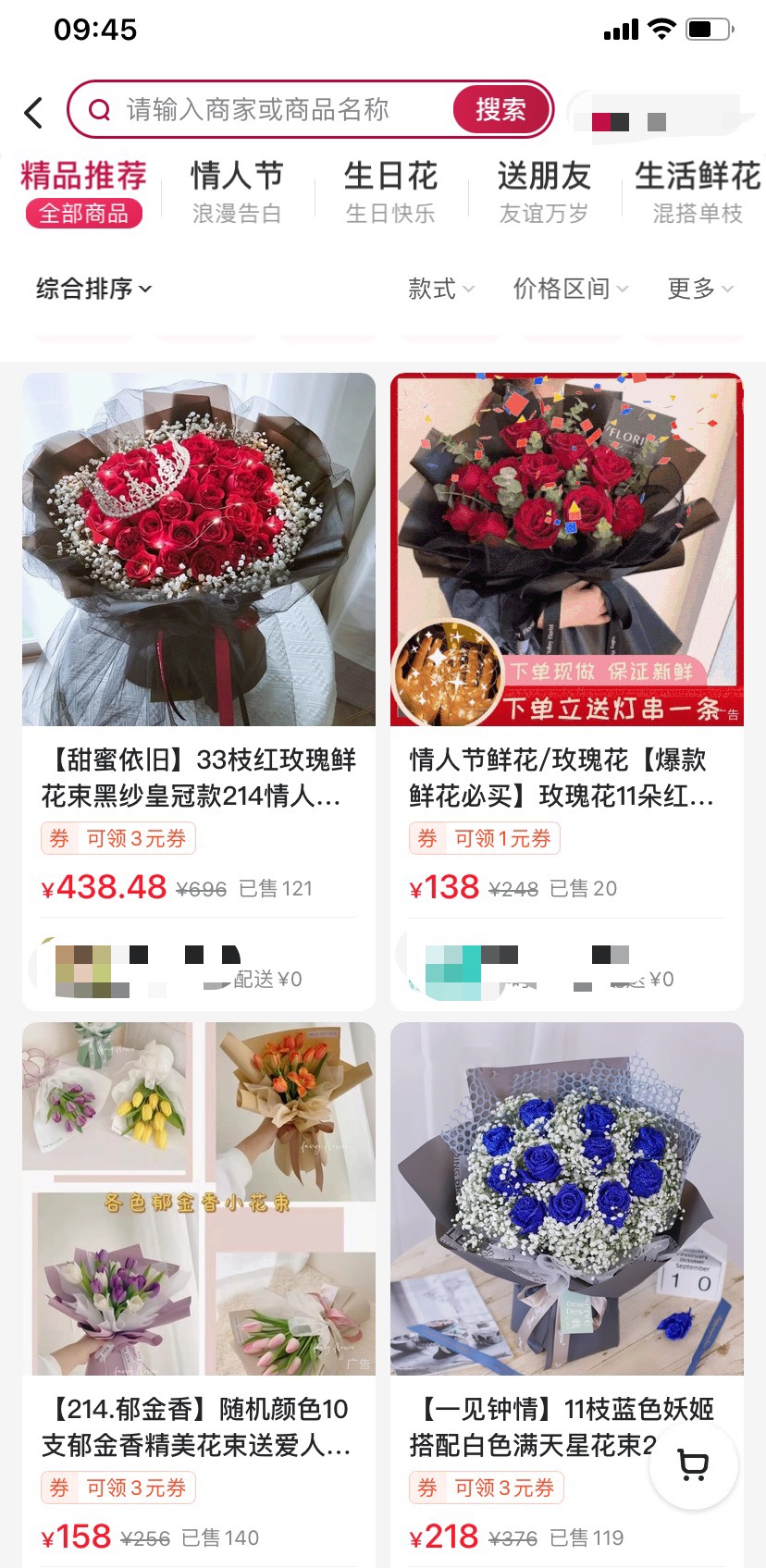
Task: Switch to the 情人节 tab
Action: [x=237, y=191]
